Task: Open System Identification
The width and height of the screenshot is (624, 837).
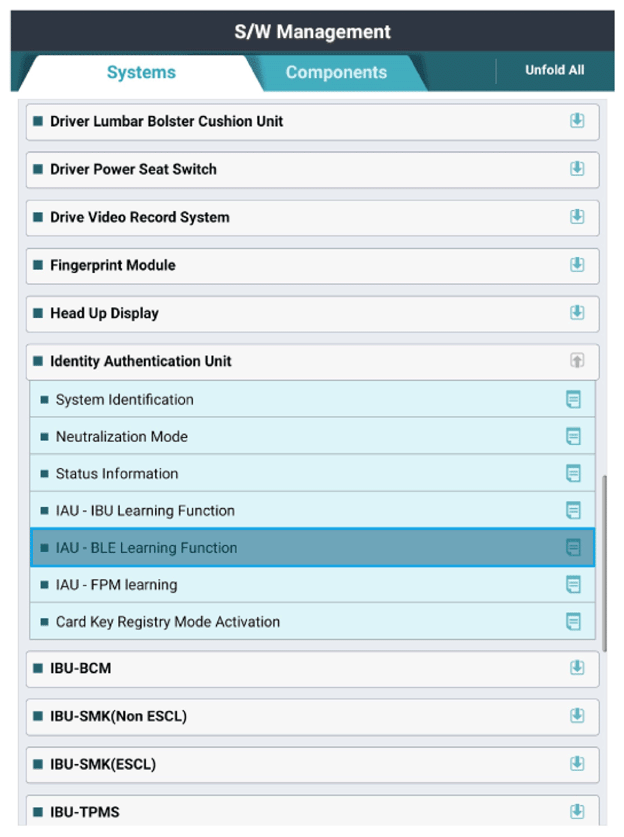Action: pyautogui.click(x=312, y=399)
